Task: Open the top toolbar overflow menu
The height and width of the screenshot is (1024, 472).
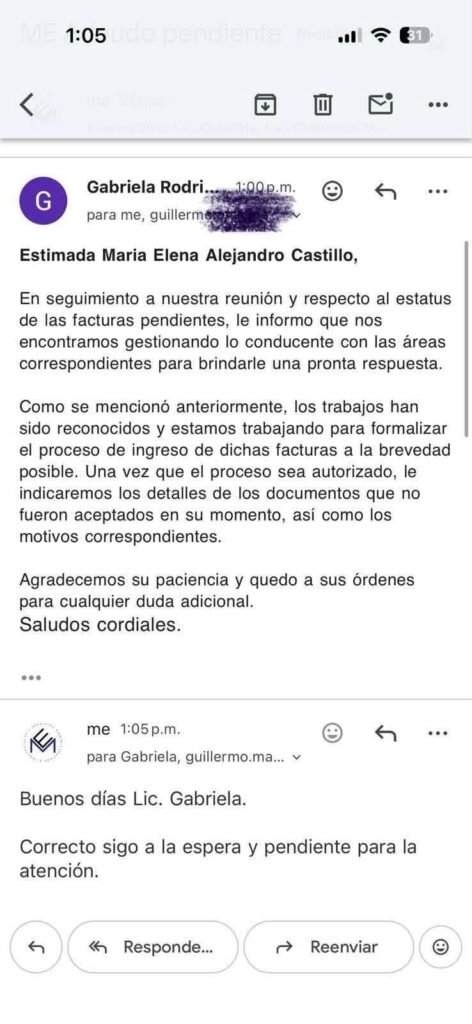Action: coord(437,104)
